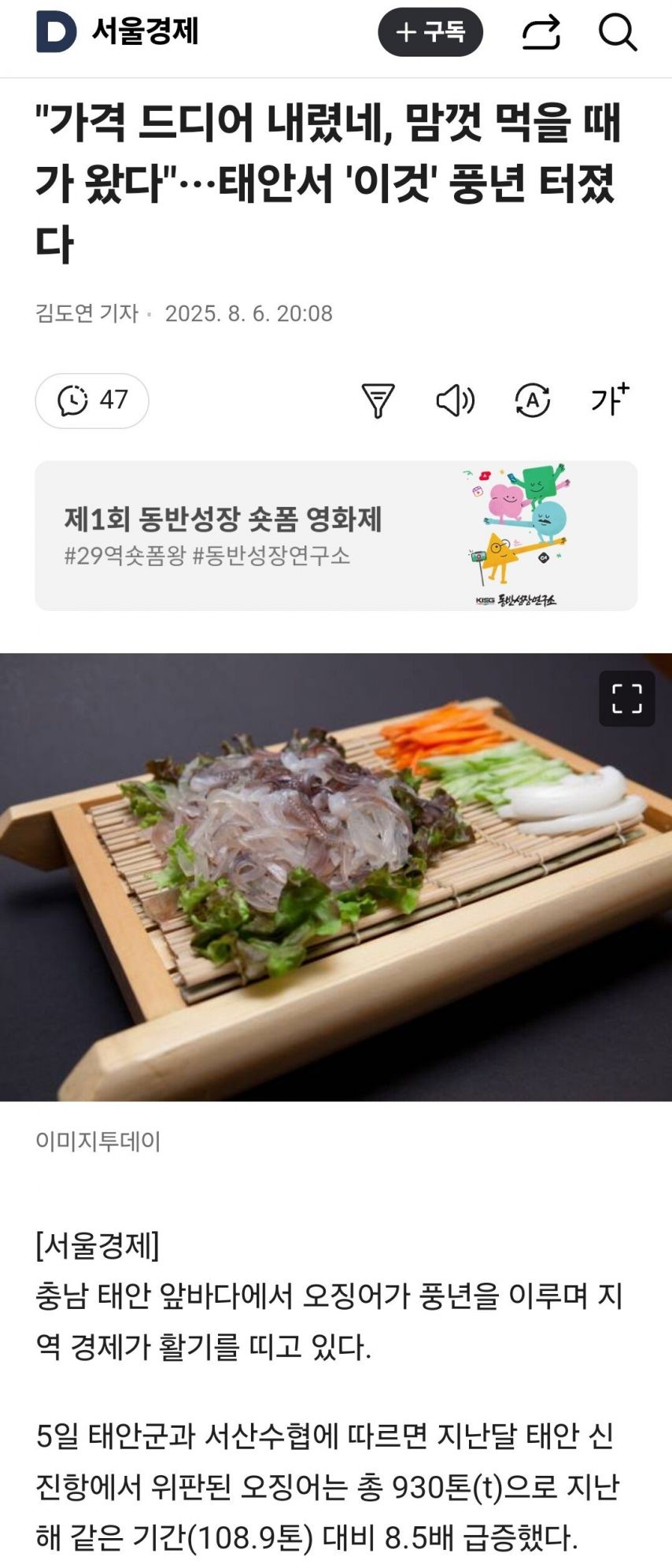This screenshot has width=672, height=1568.
Task: Expand the squid photo to fullscreen
Action: pos(626,698)
